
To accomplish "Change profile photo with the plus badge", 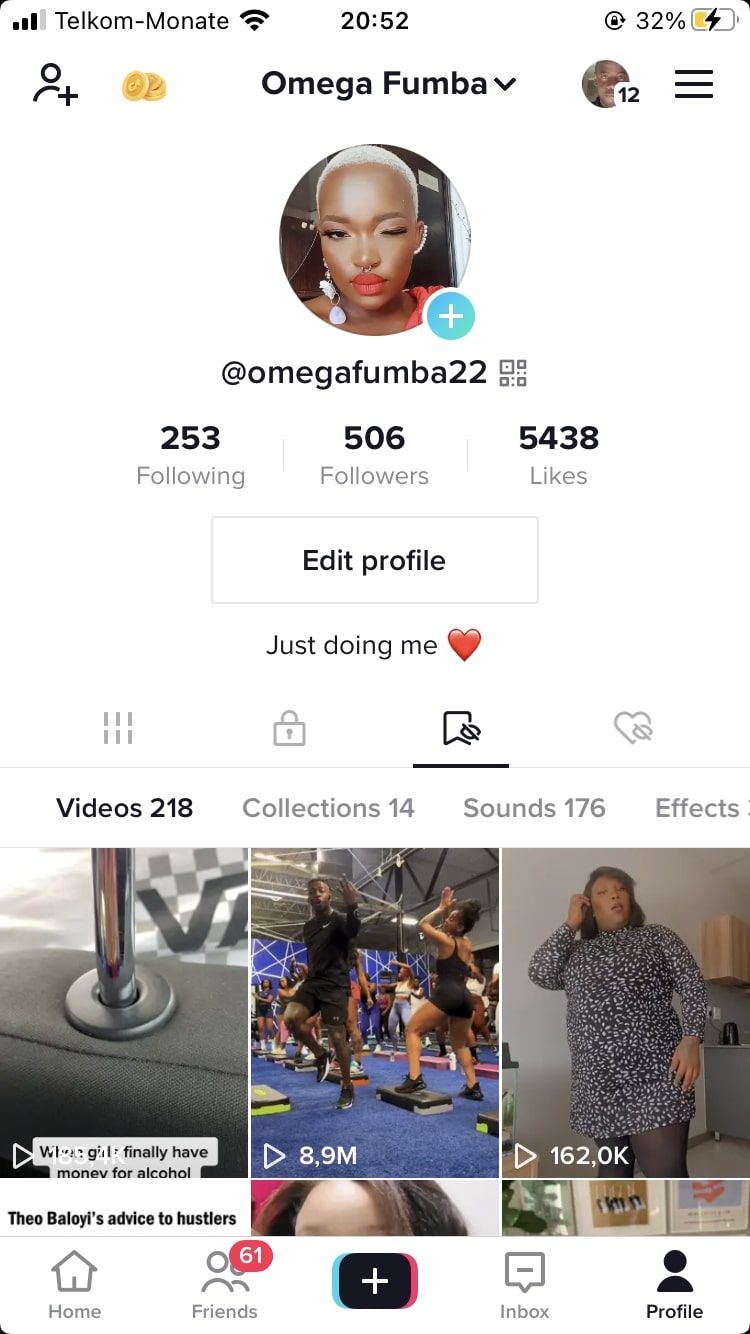I will (450, 317).
